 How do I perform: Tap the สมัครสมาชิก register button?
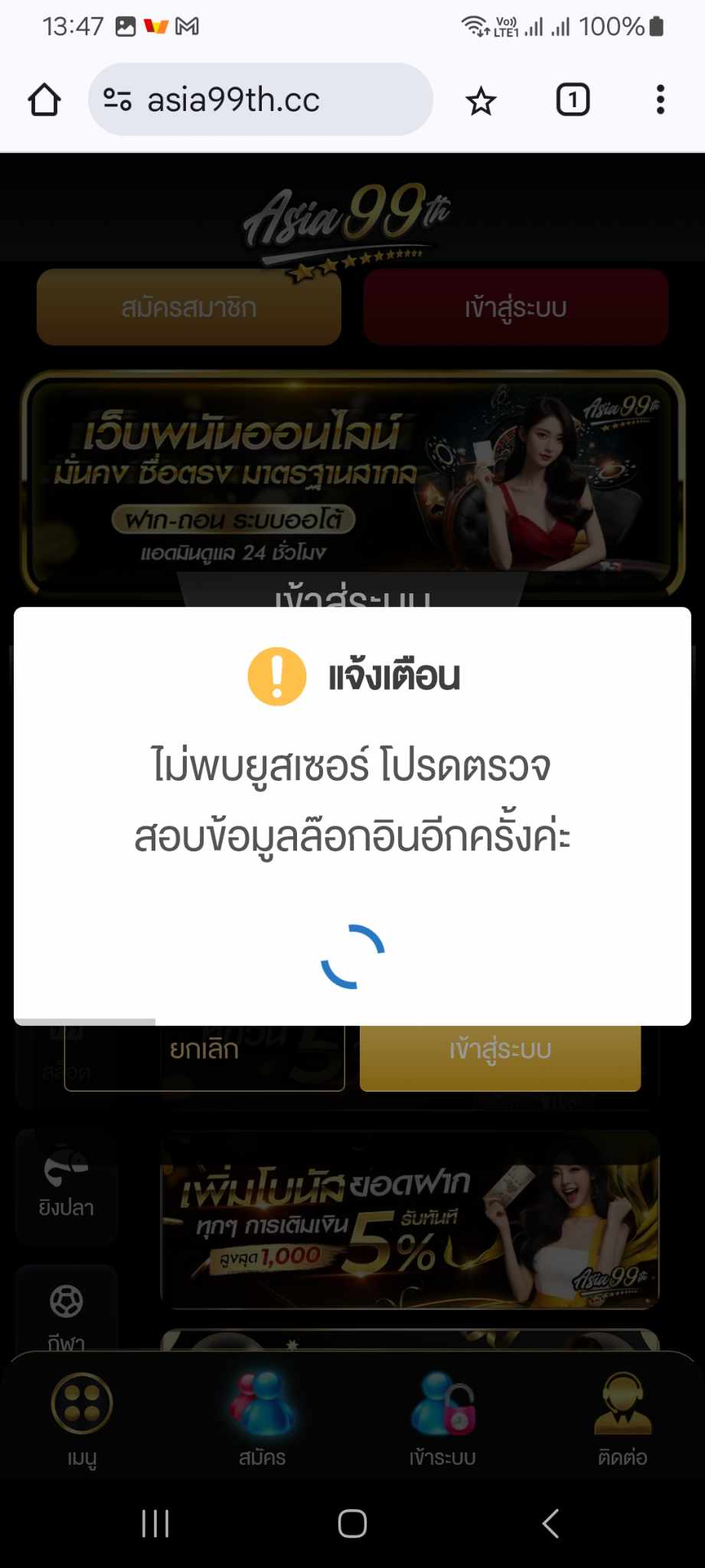click(x=189, y=308)
